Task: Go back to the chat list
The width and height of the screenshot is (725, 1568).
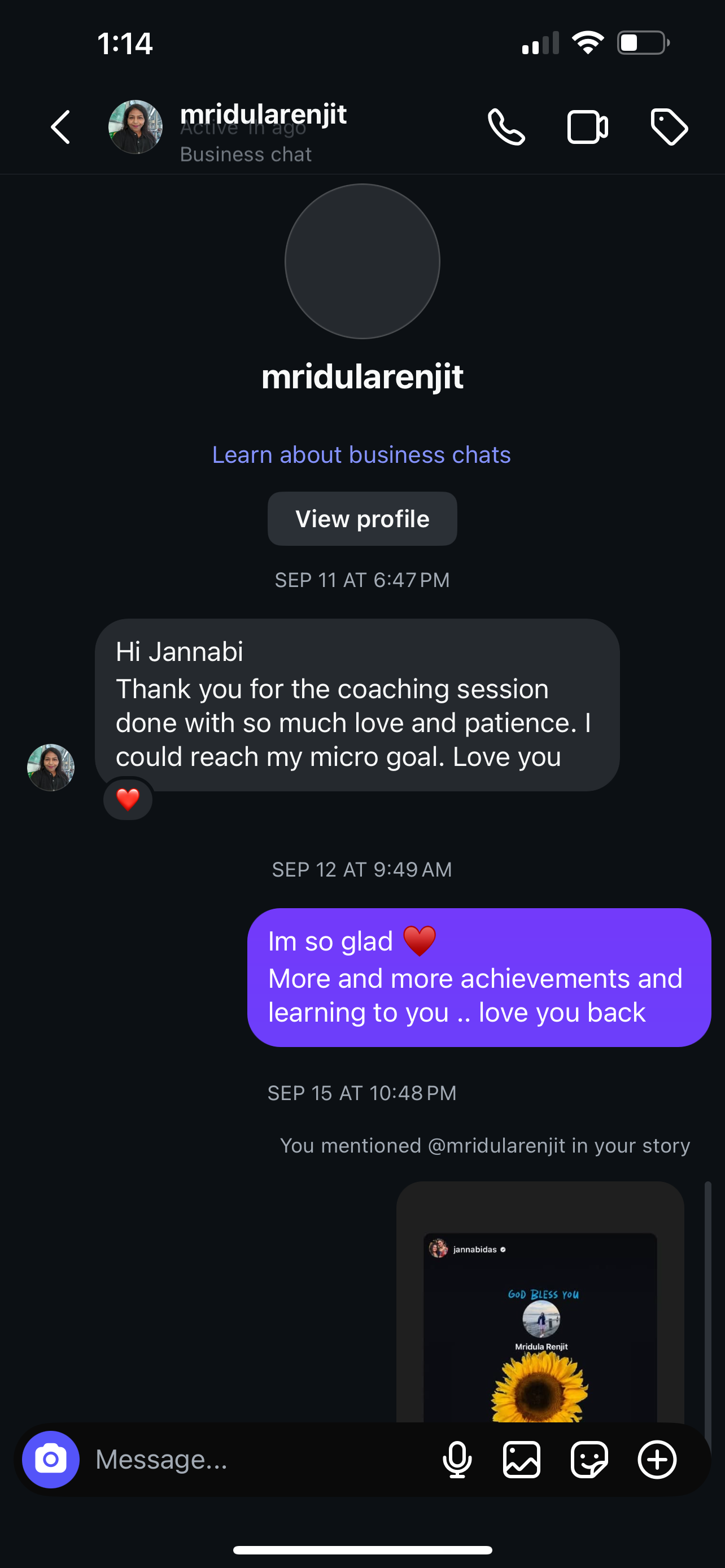Action: pyautogui.click(x=60, y=127)
